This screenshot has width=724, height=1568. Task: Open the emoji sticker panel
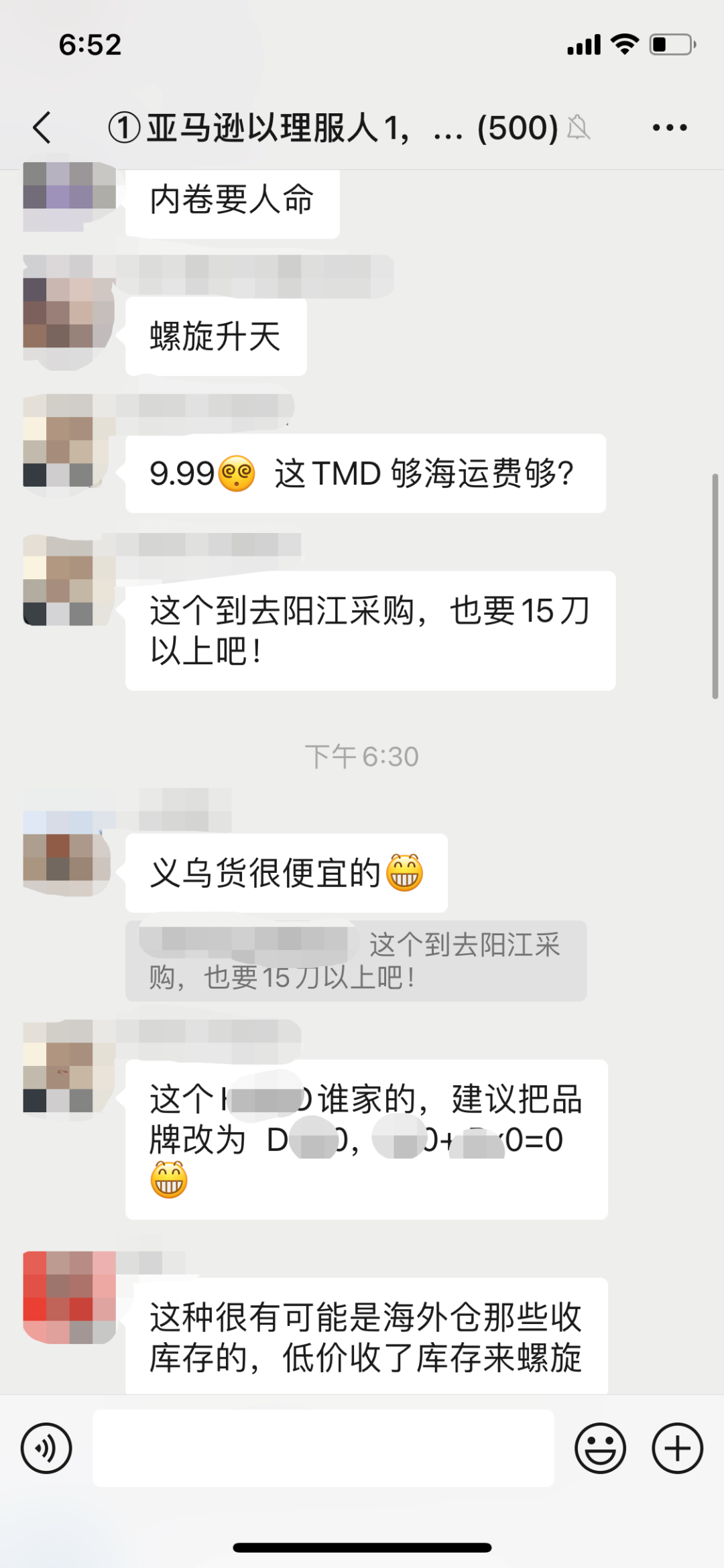pyautogui.click(x=600, y=1448)
